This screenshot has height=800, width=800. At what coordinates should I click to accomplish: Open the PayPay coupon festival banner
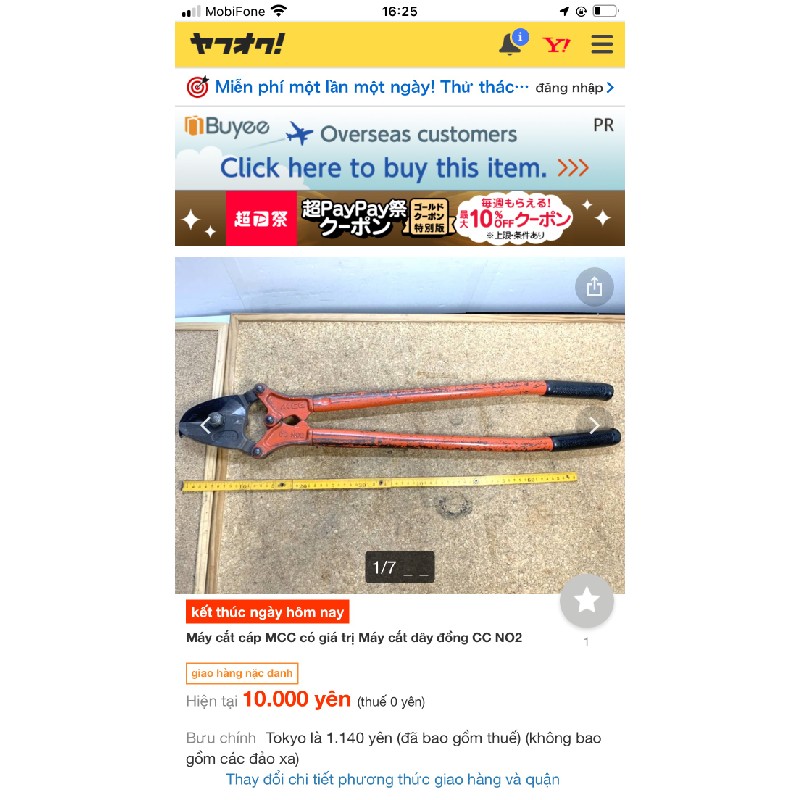[399, 218]
